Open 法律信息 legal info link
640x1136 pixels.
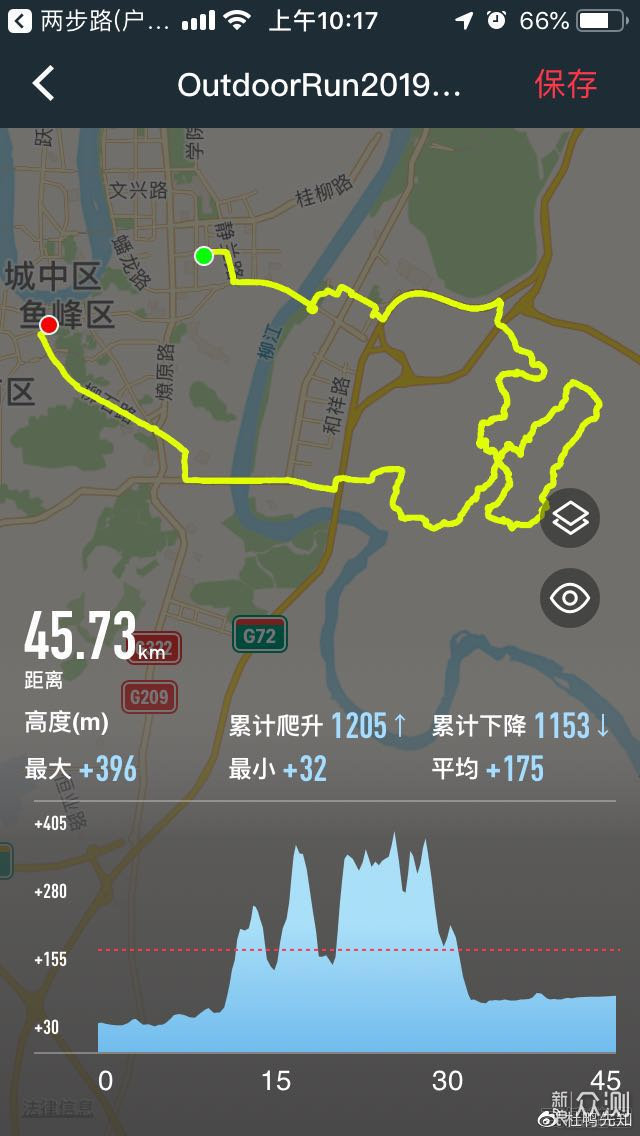58,1107
